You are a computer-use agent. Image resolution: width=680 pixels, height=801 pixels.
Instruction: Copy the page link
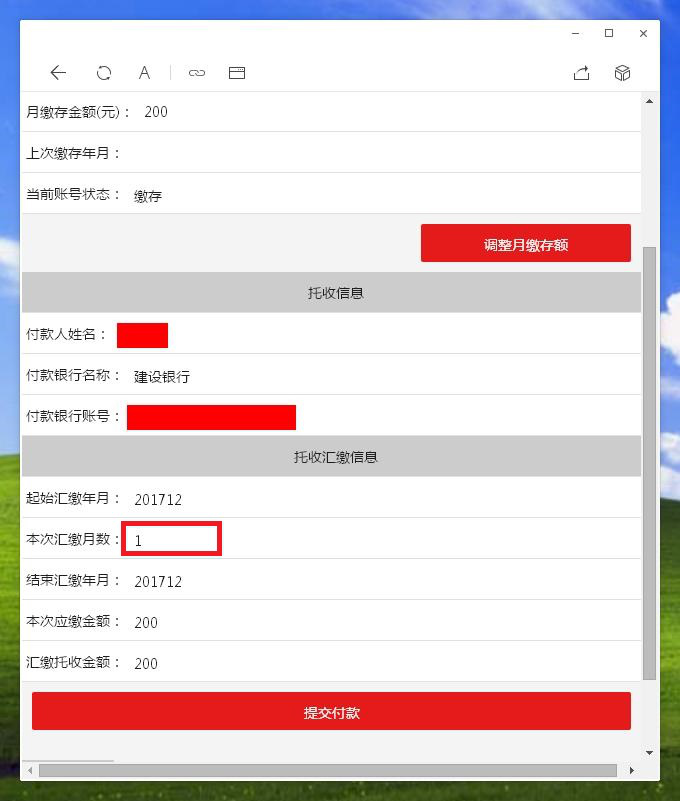(x=197, y=73)
